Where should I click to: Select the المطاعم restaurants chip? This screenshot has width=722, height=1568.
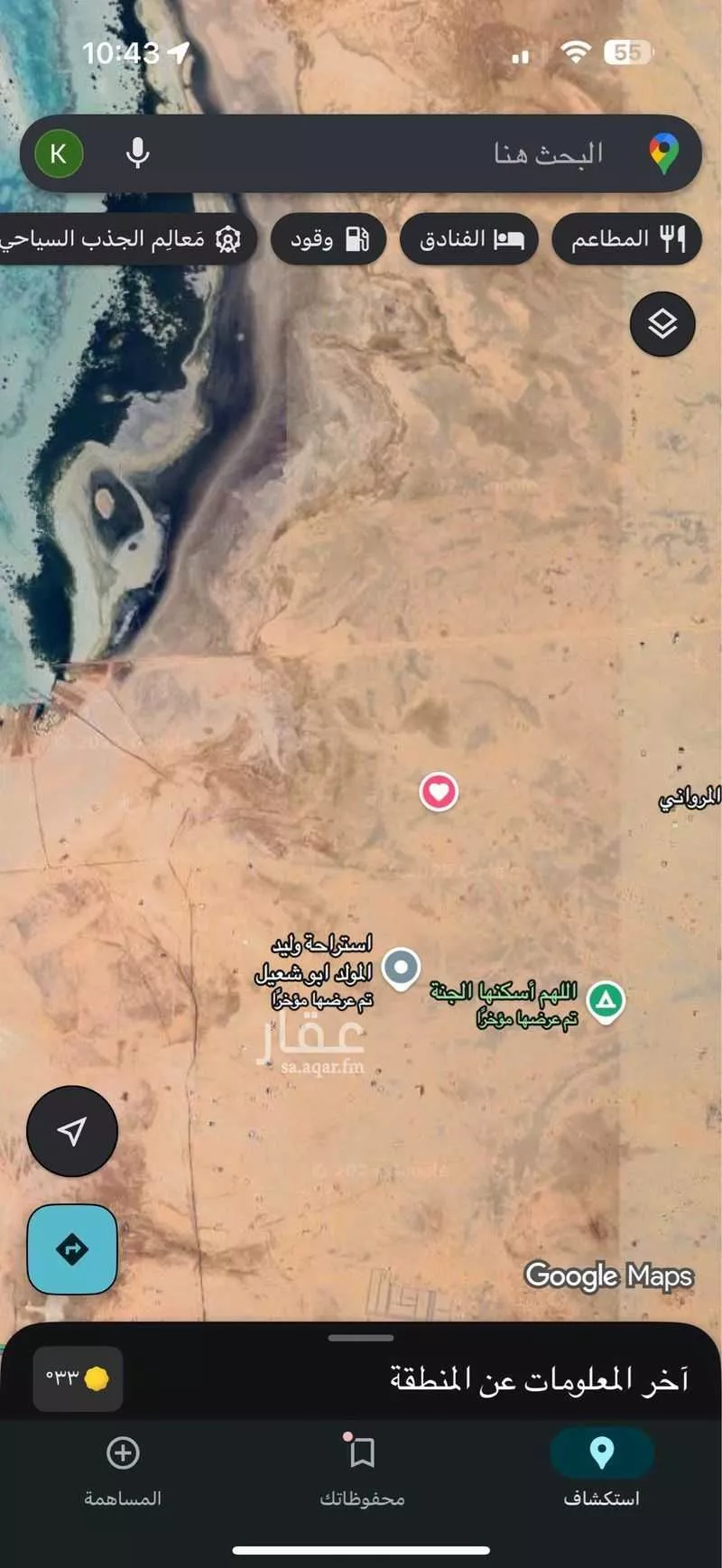(626, 239)
